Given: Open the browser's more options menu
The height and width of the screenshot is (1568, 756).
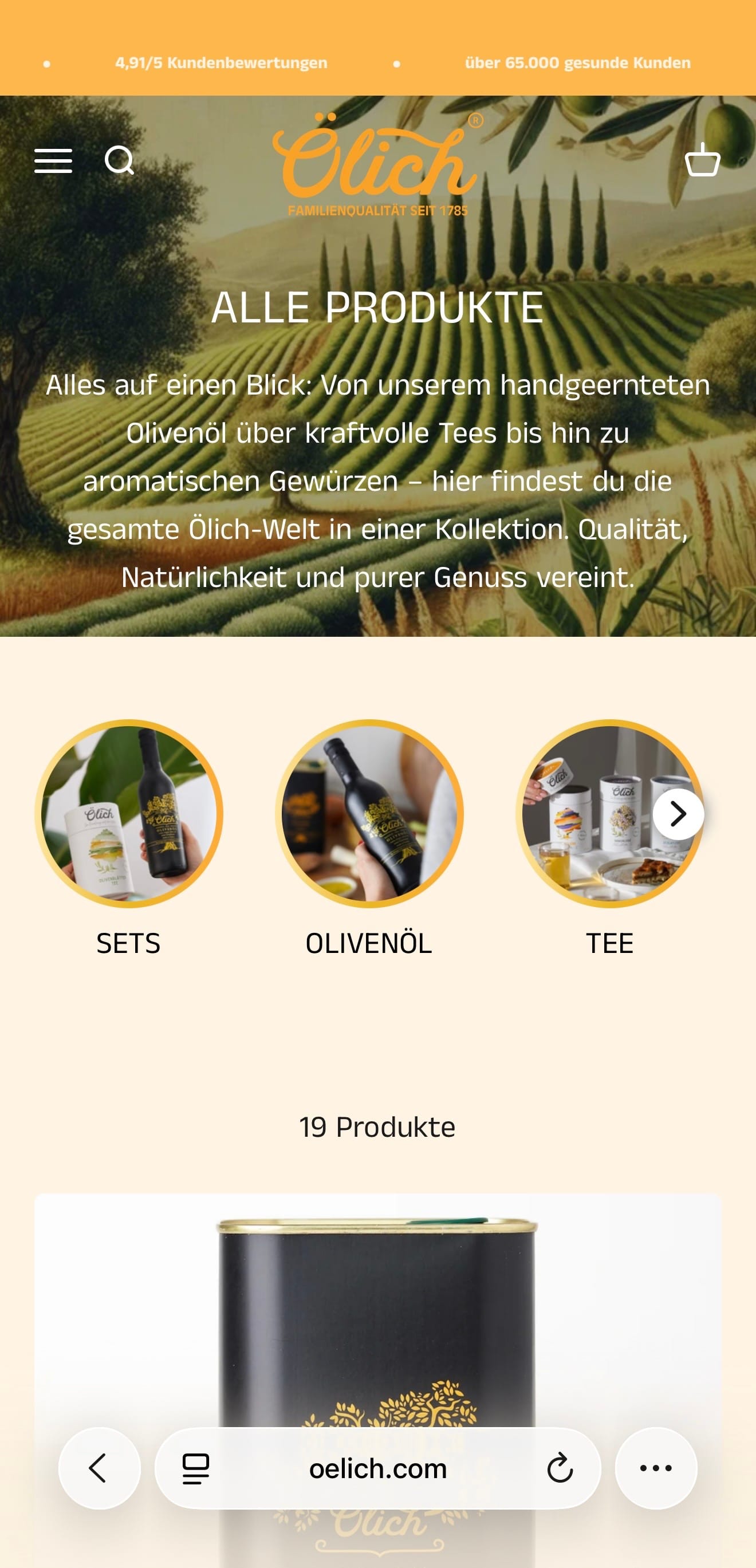Looking at the screenshot, I should [x=656, y=1468].
